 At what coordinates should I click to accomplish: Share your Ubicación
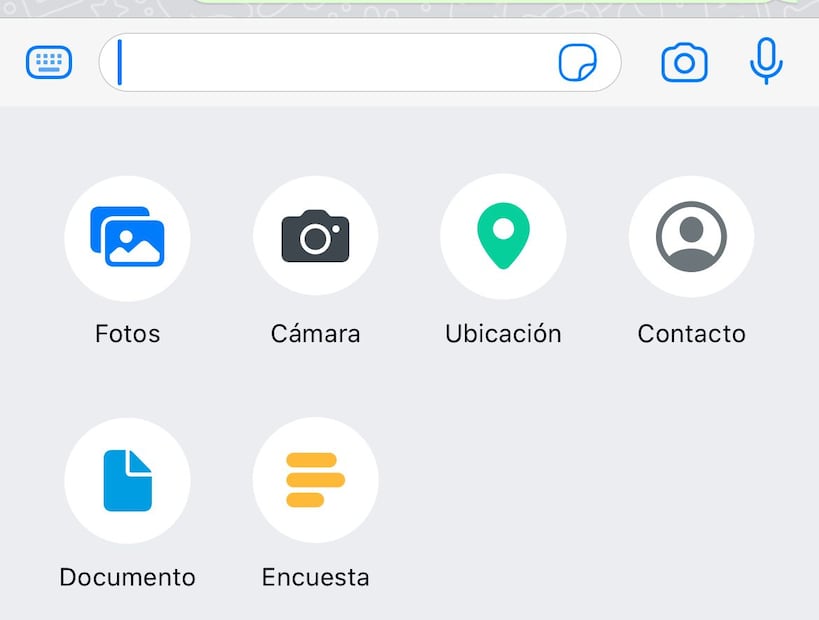point(503,238)
